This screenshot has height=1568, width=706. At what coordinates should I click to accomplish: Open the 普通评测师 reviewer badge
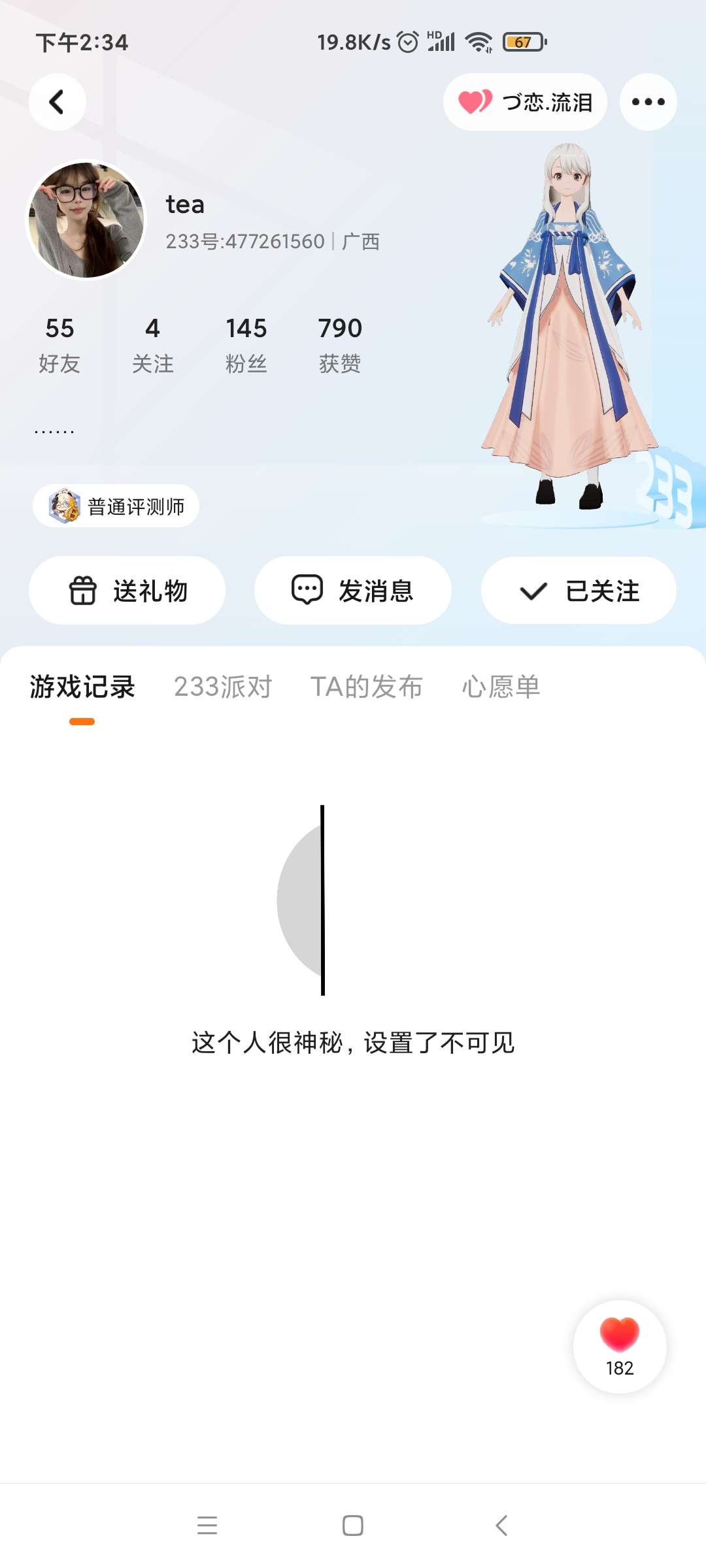pyautogui.click(x=116, y=506)
